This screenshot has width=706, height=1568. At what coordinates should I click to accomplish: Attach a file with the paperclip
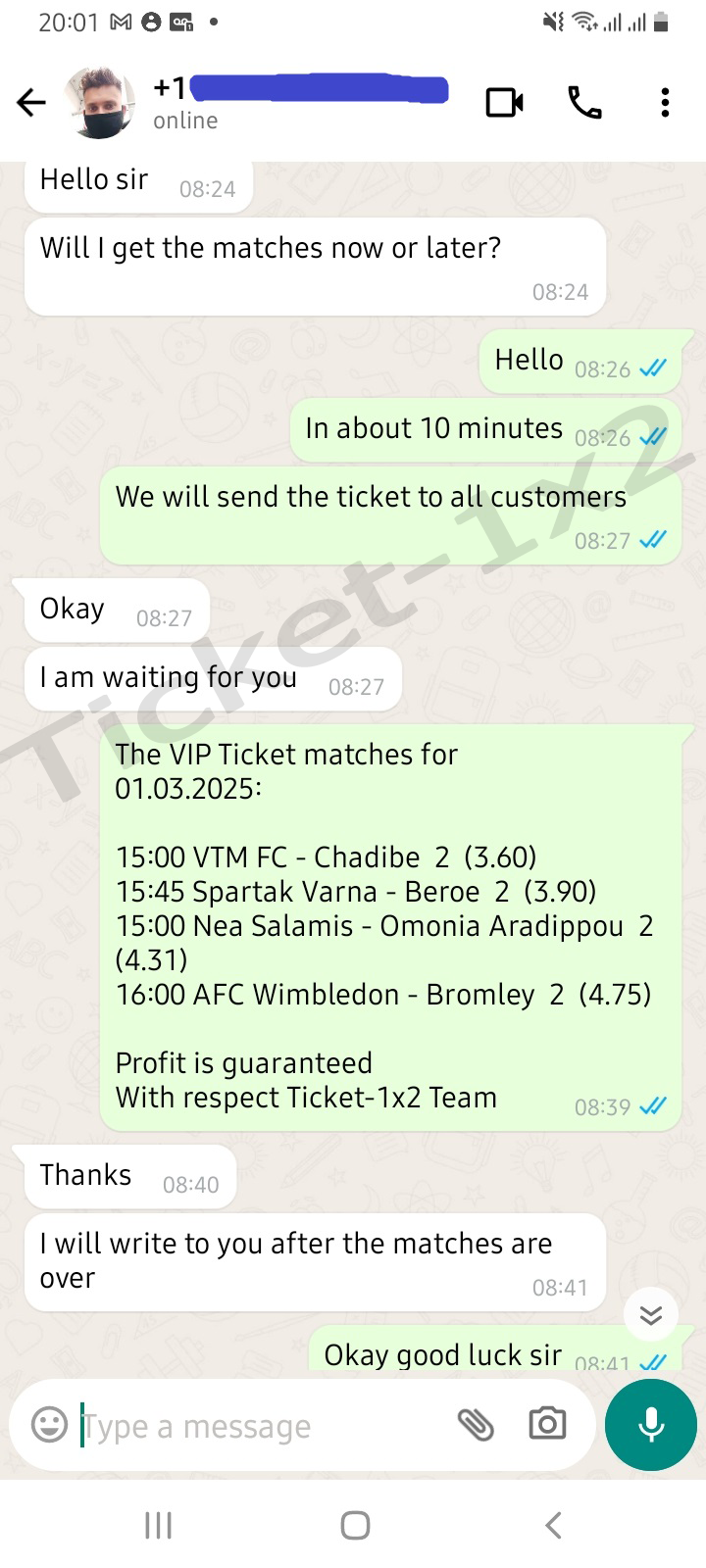476,1425
